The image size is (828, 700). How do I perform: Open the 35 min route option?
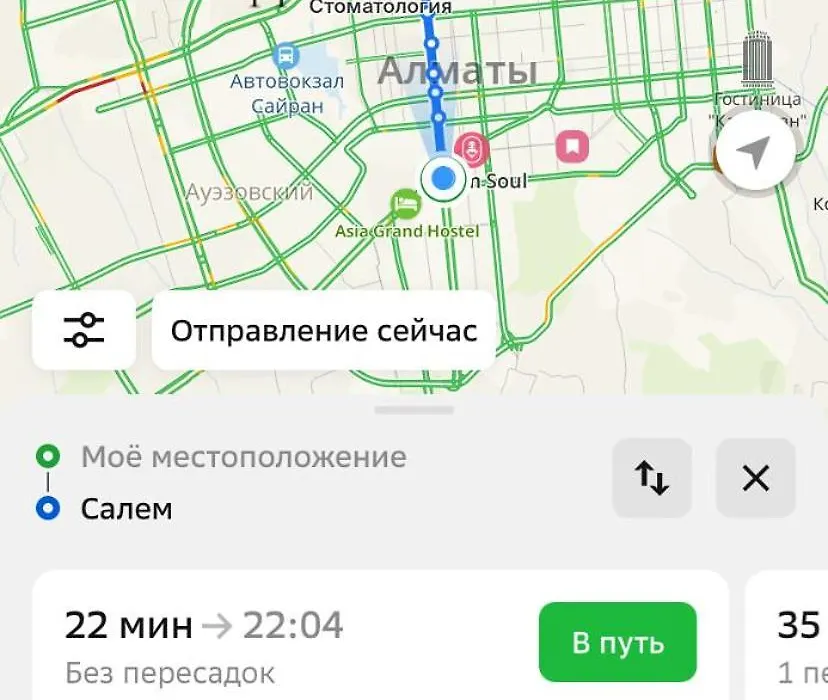point(795,640)
